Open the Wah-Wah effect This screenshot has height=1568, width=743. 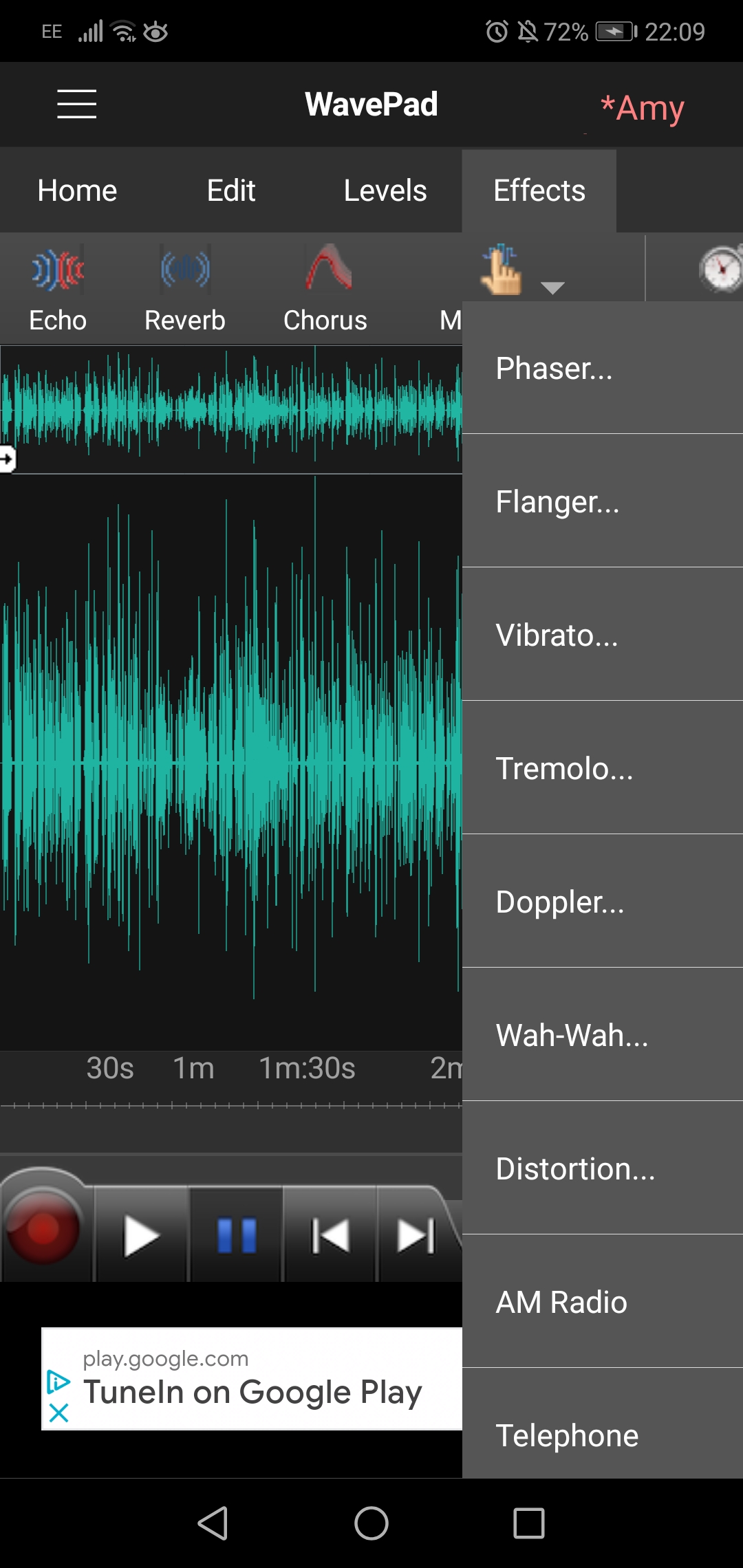click(x=603, y=1035)
